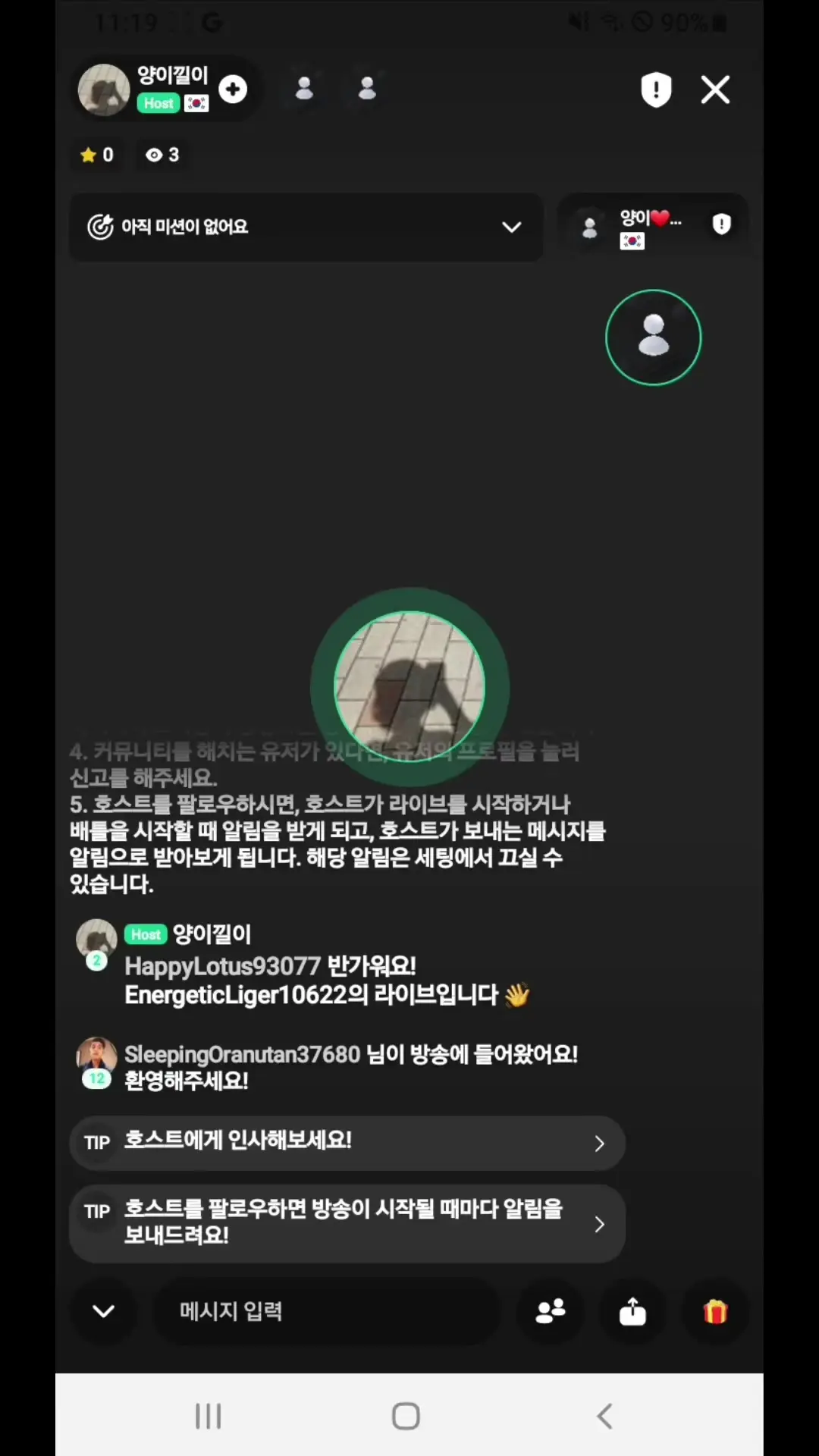Tap the guest avatar circled in green
Image resolution: width=819 pixels, height=1456 pixels.
point(653,337)
